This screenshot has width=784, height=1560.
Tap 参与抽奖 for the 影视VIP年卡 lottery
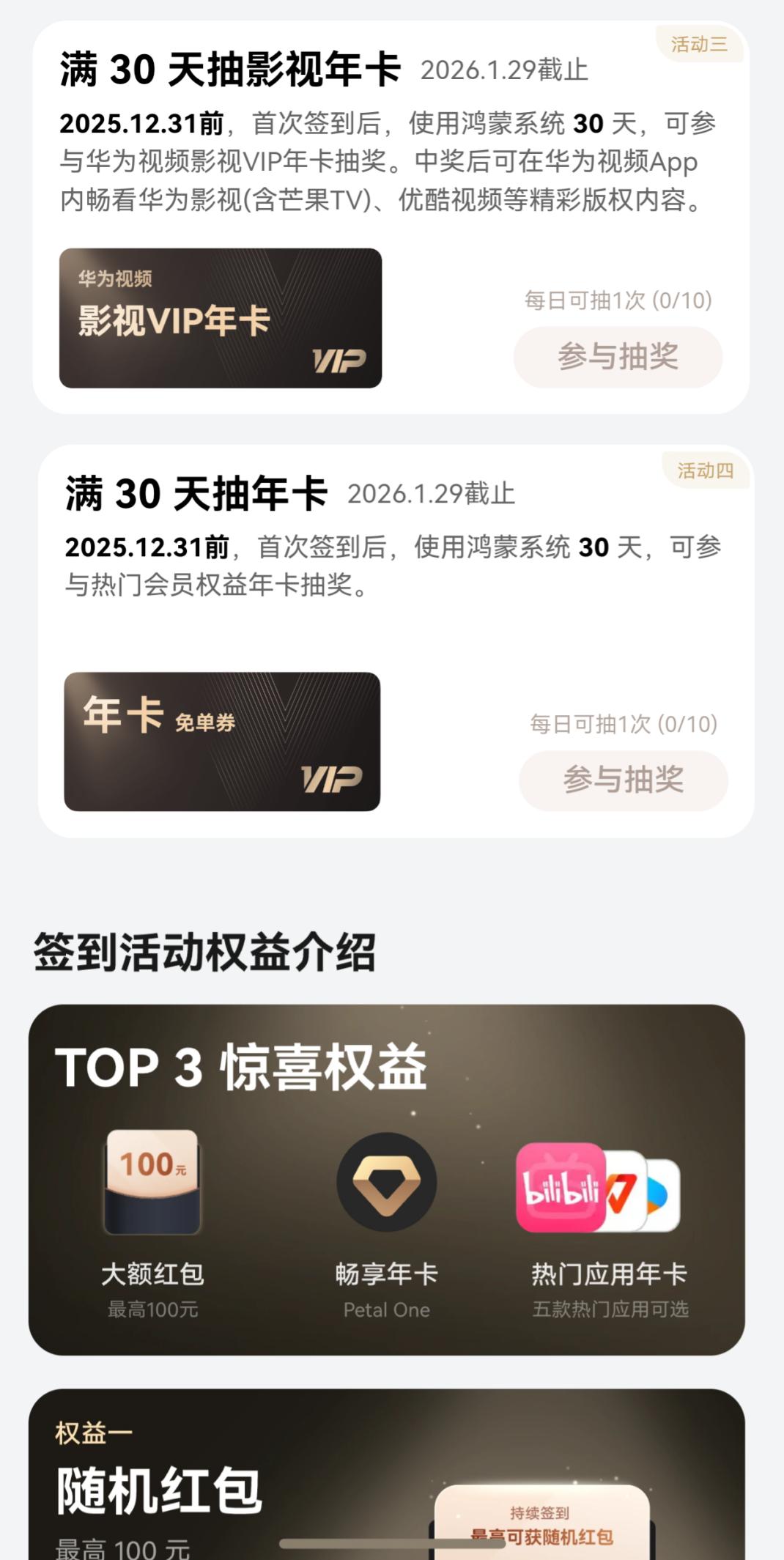[x=618, y=357]
